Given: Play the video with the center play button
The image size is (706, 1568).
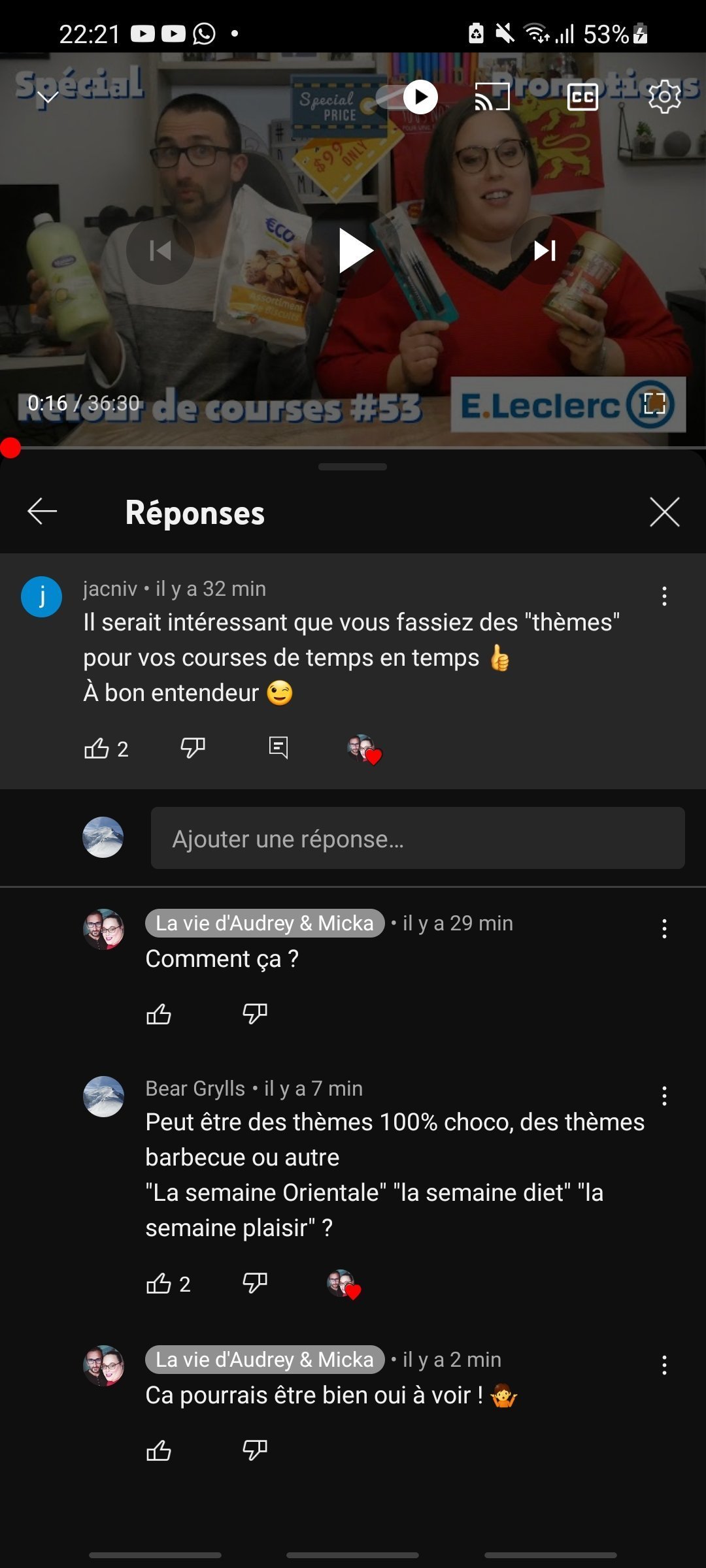Looking at the screenshot, I should 354,250.
